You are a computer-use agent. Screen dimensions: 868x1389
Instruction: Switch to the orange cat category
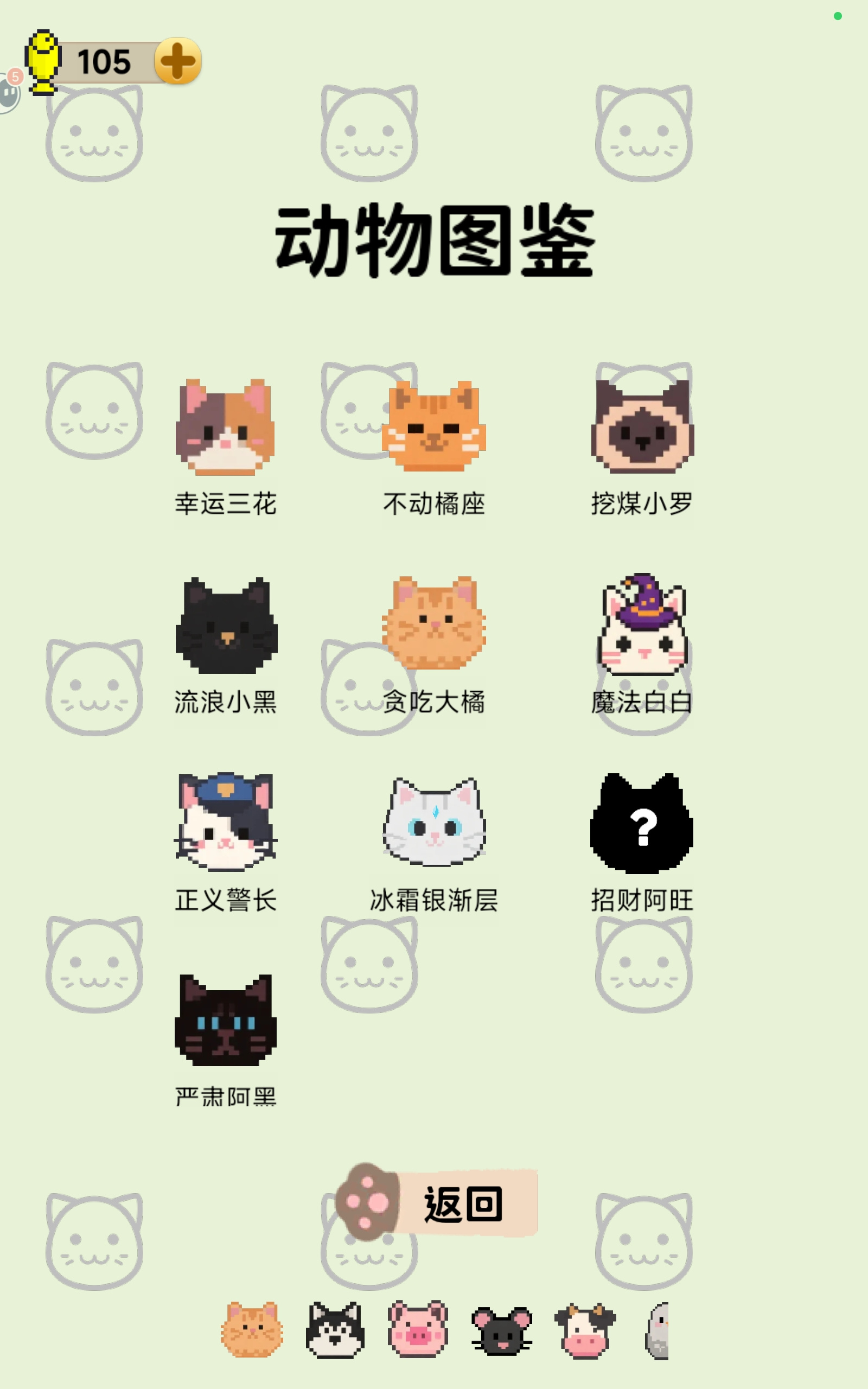252,1329
